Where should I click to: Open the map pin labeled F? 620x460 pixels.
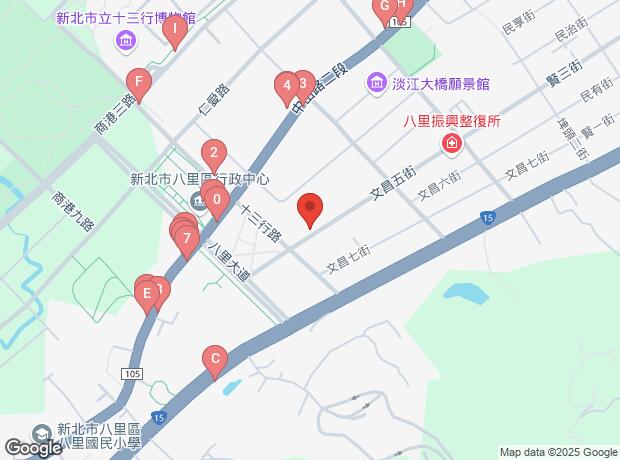point(139,82)
